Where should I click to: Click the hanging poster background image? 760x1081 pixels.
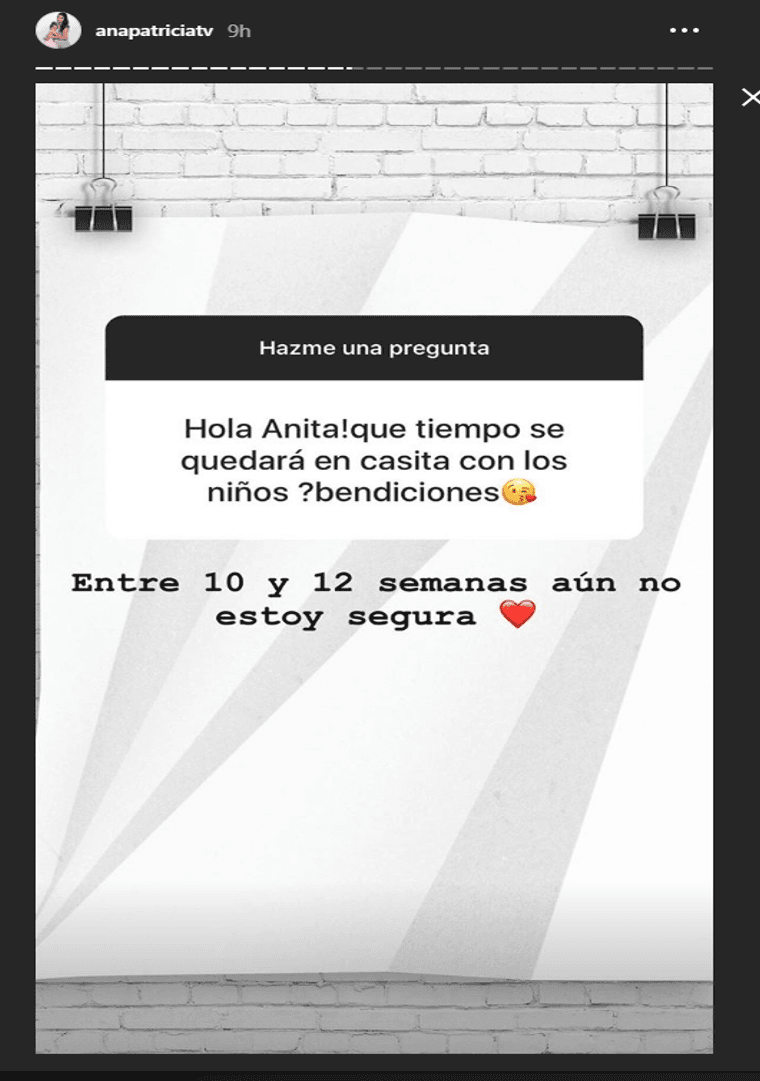pos(373,800)
